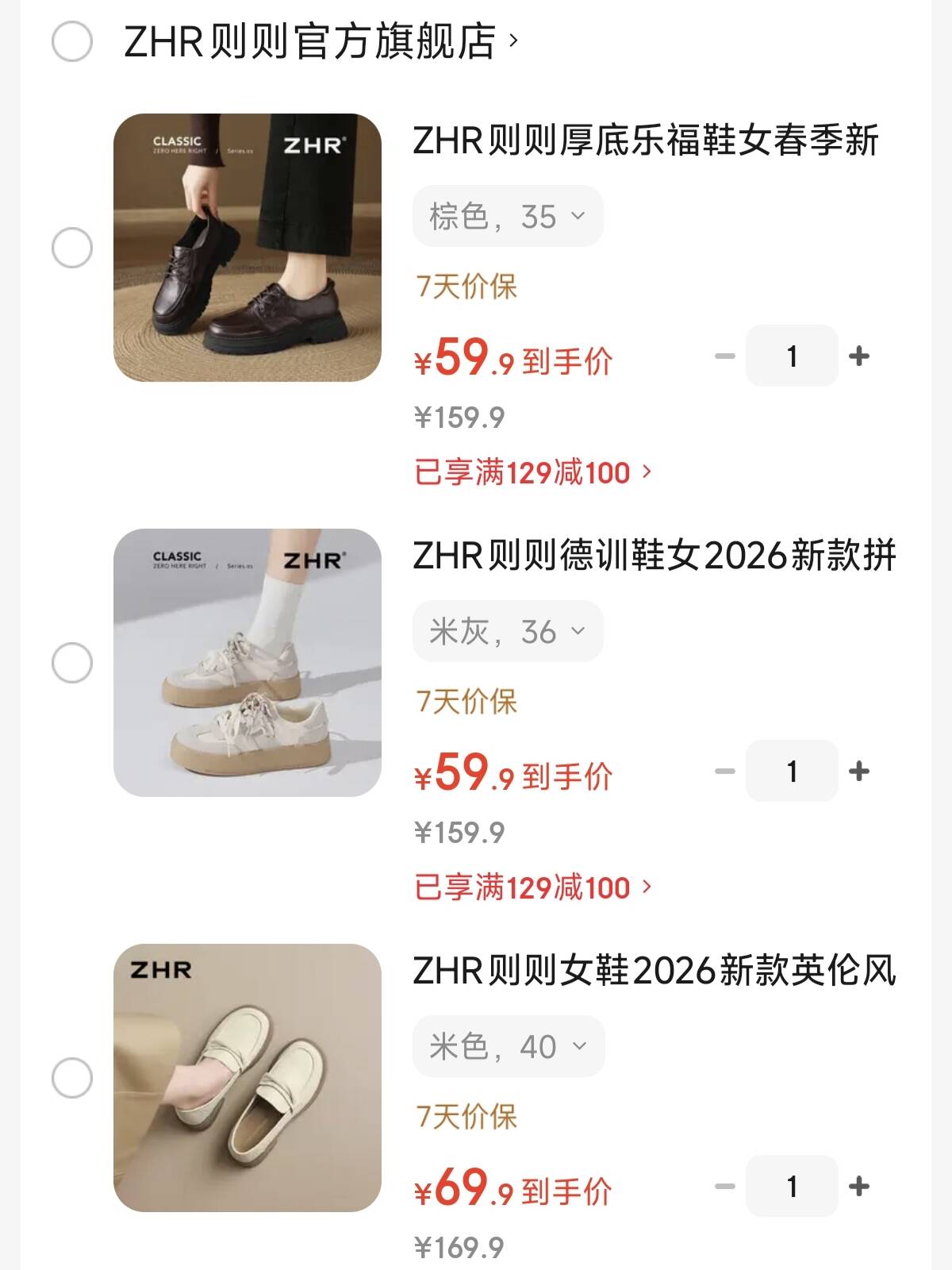Select the 英伦风女鞋 item checkbox
Screen dimensions: 952x1270
(72, 1078)
